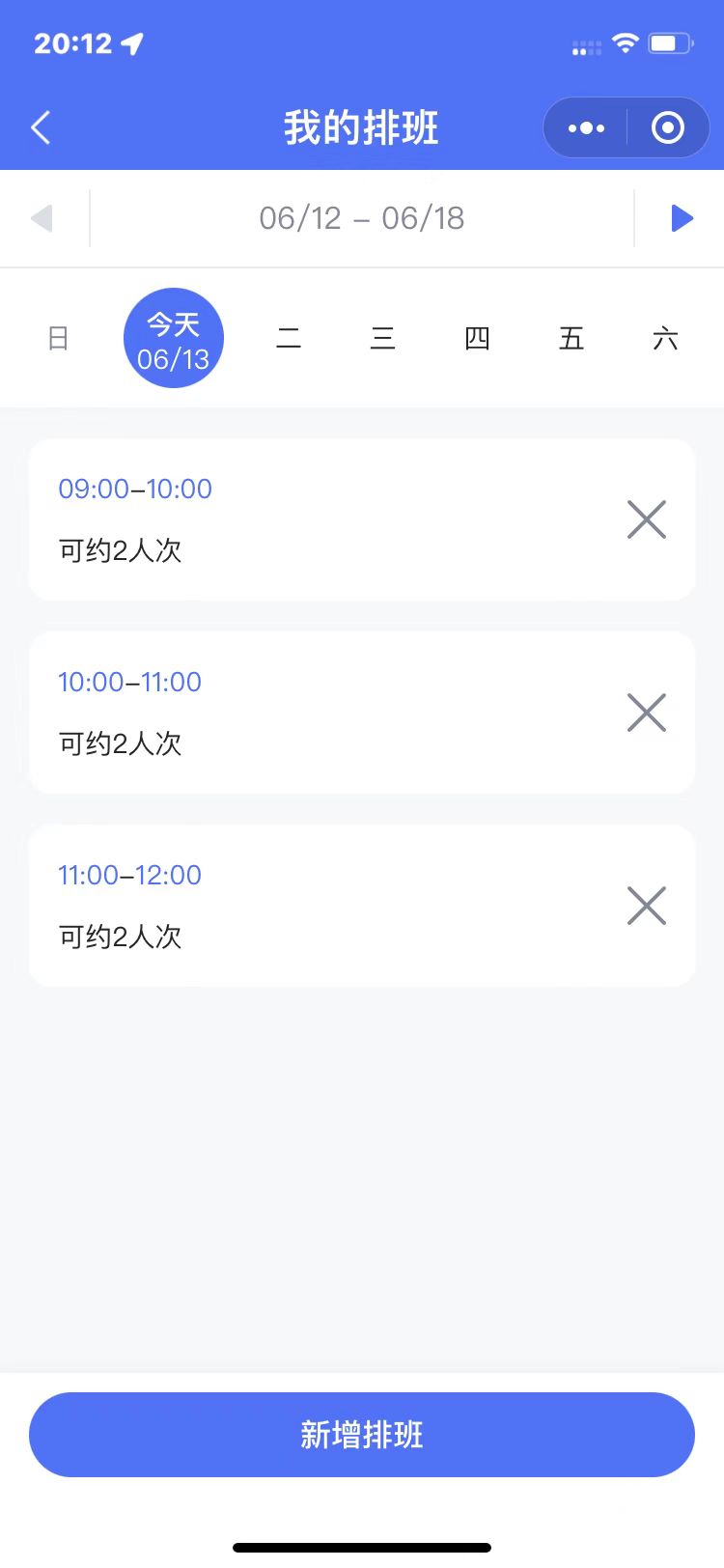Switch to Friday 五
Screen dimensions: 724x1568
571,338
